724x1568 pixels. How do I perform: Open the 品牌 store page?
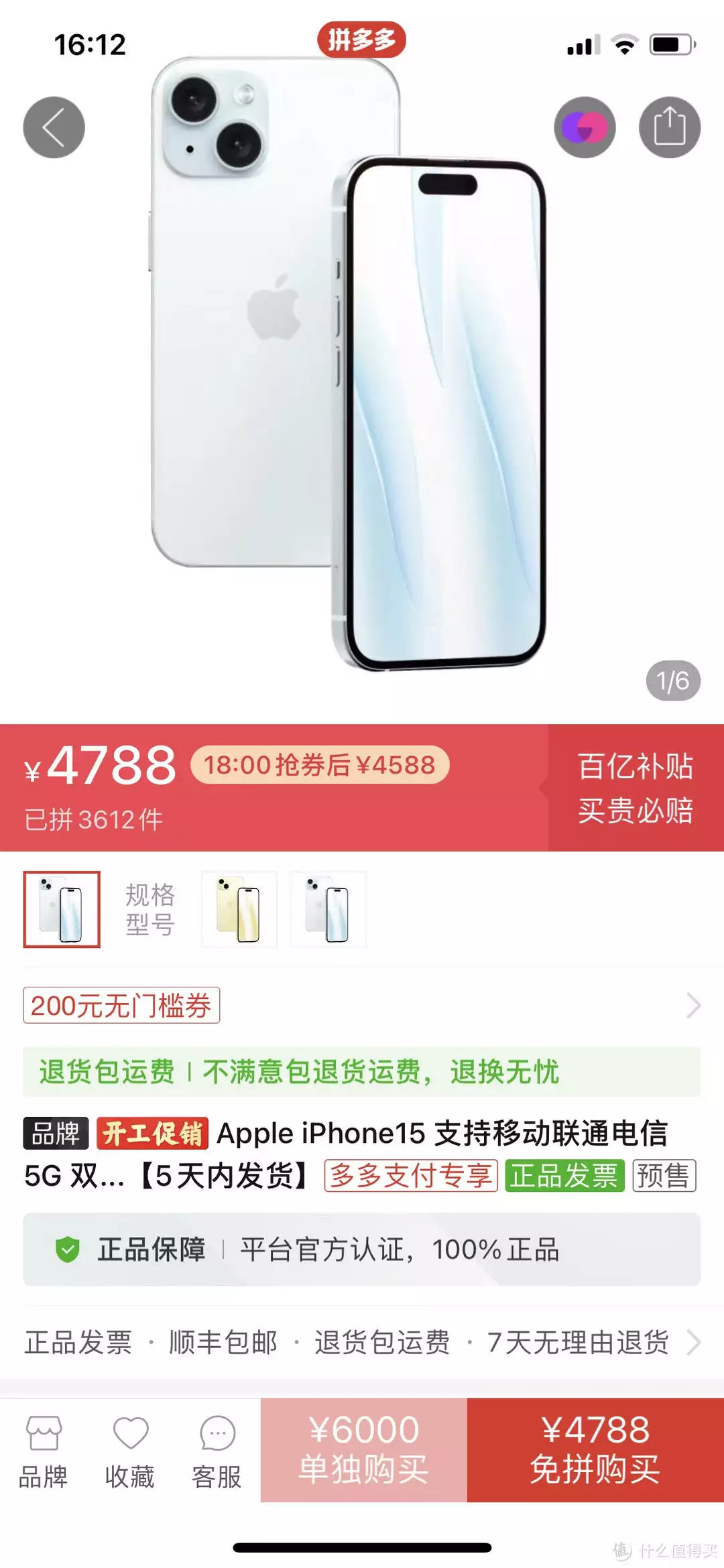[43, 1451]
